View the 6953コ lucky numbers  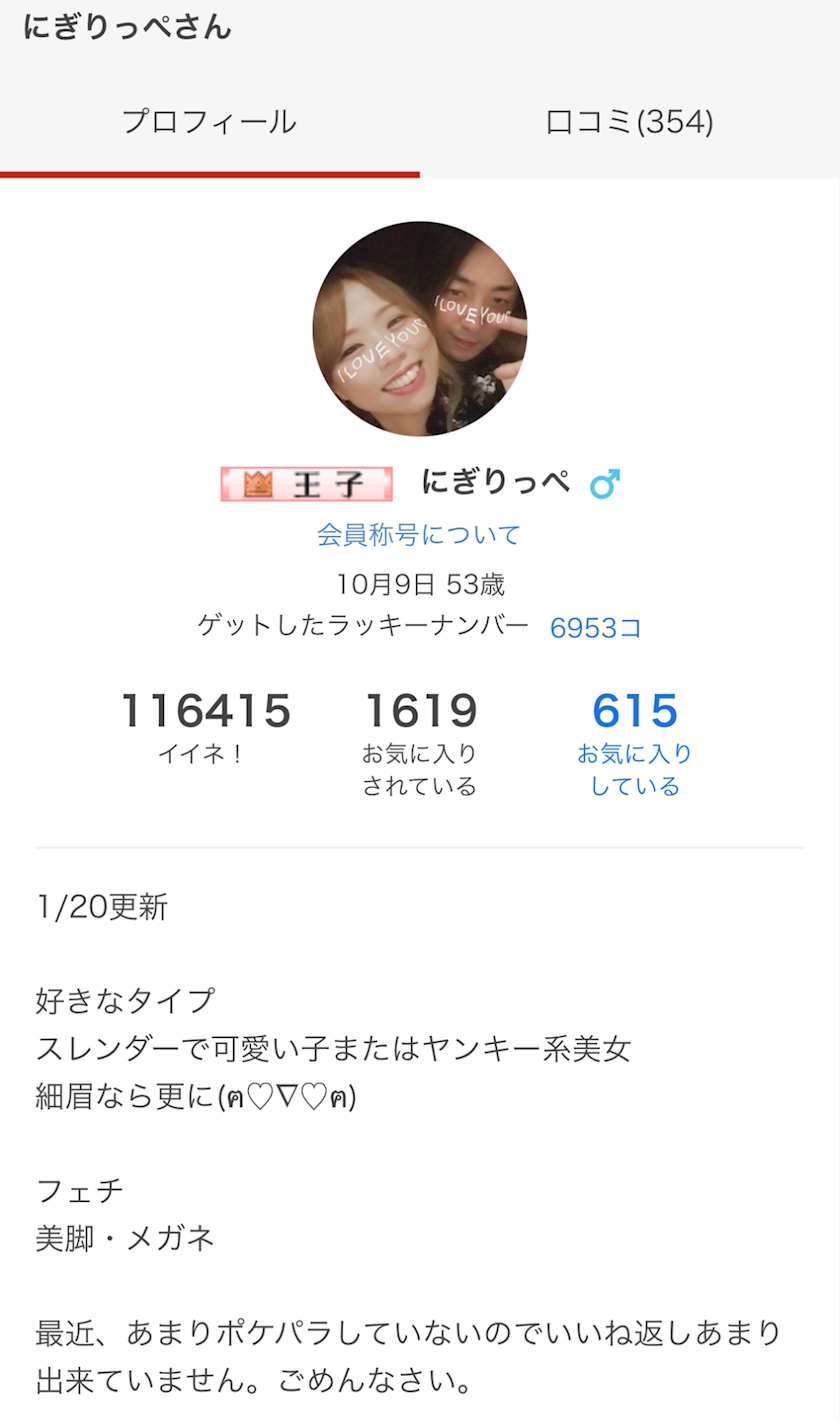(595, 628)
